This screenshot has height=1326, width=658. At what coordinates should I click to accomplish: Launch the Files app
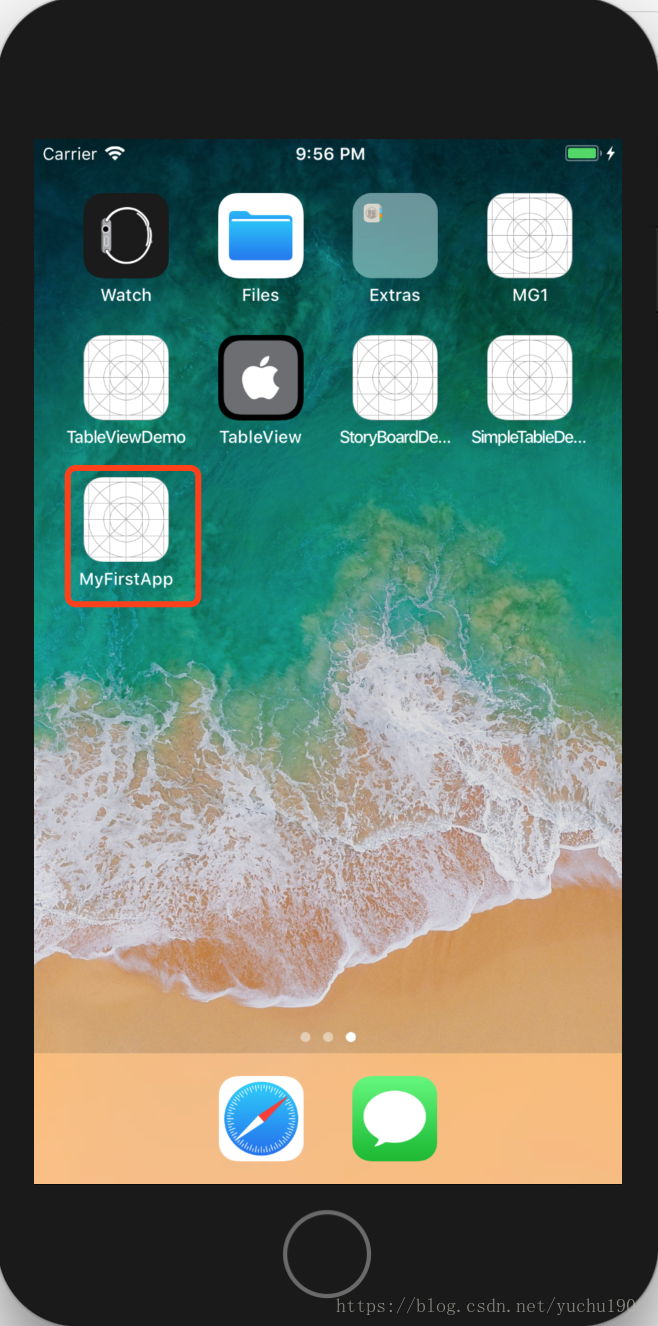click(260, 236)
